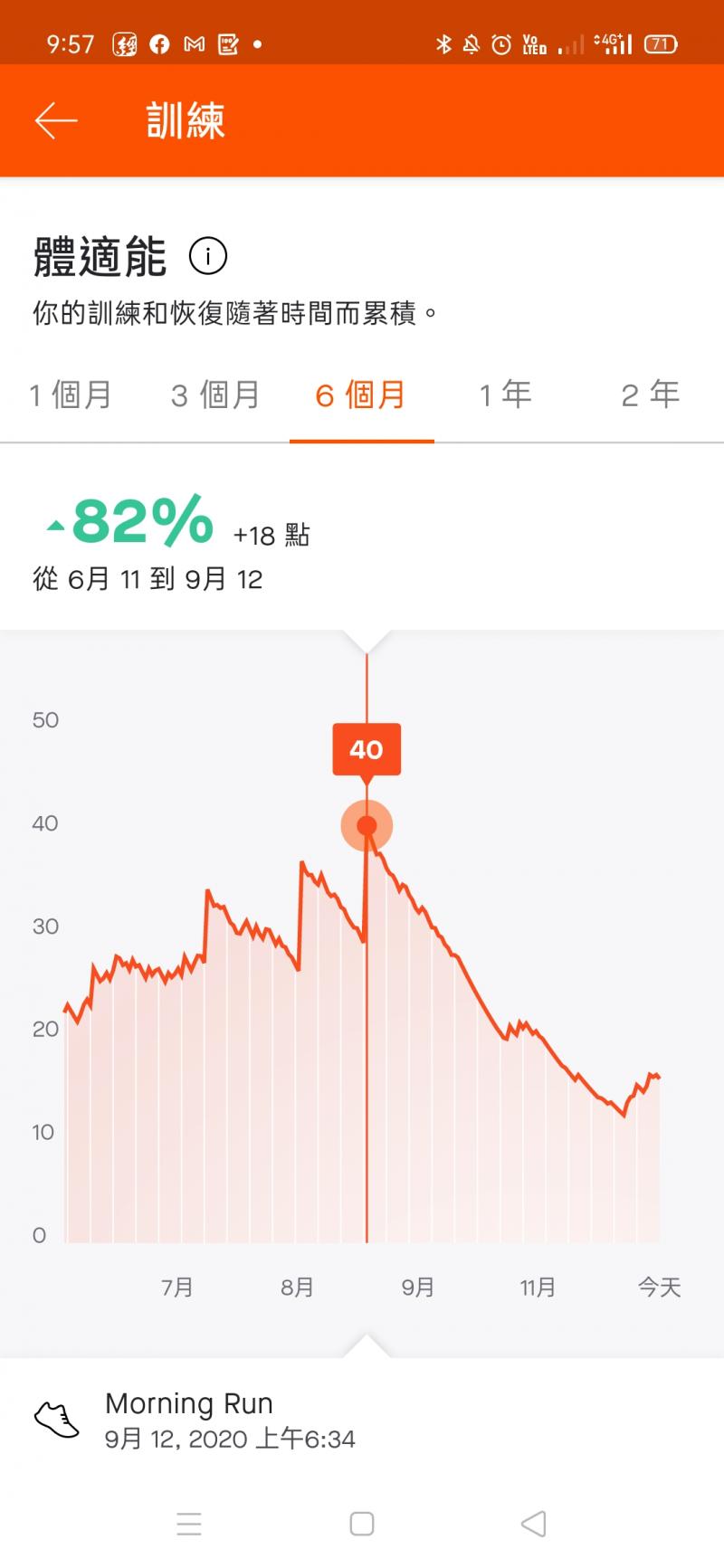724x1568 pixels.
Task: Select the 6 個月 range tab
Action: [x=361, y=395]
